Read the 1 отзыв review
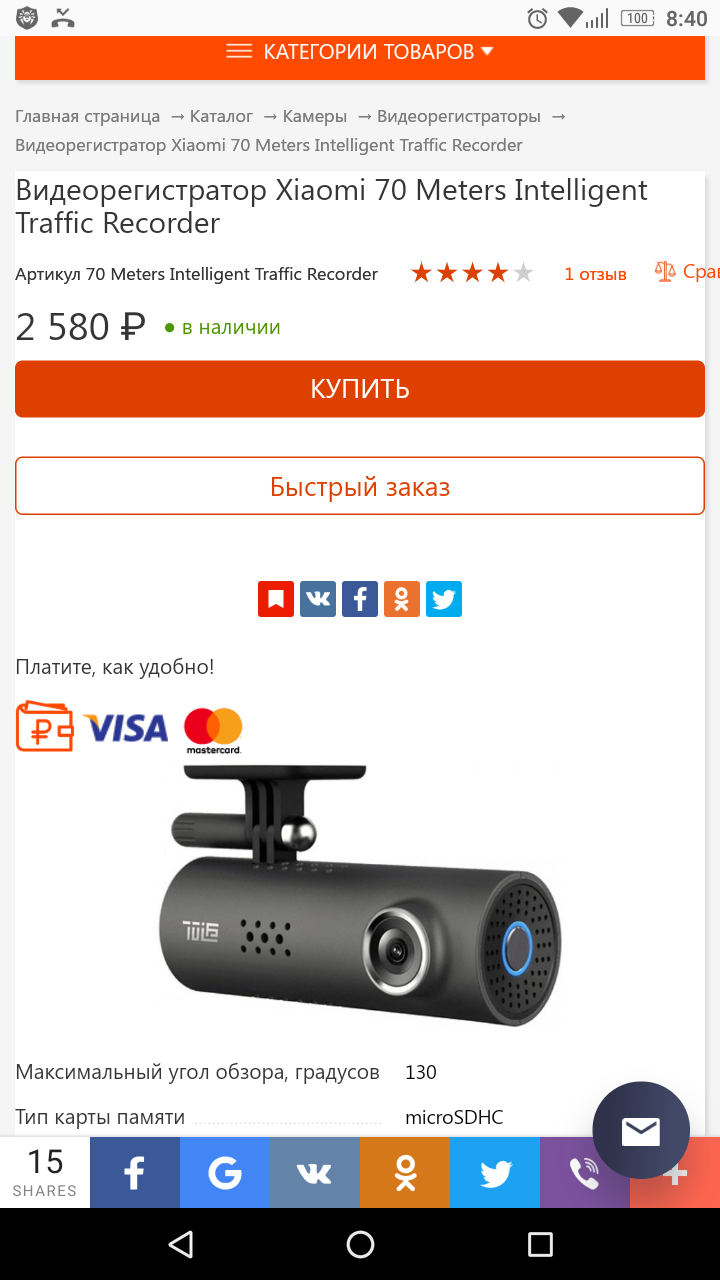This screenshot has height=1280, width=720. [595, 273]
